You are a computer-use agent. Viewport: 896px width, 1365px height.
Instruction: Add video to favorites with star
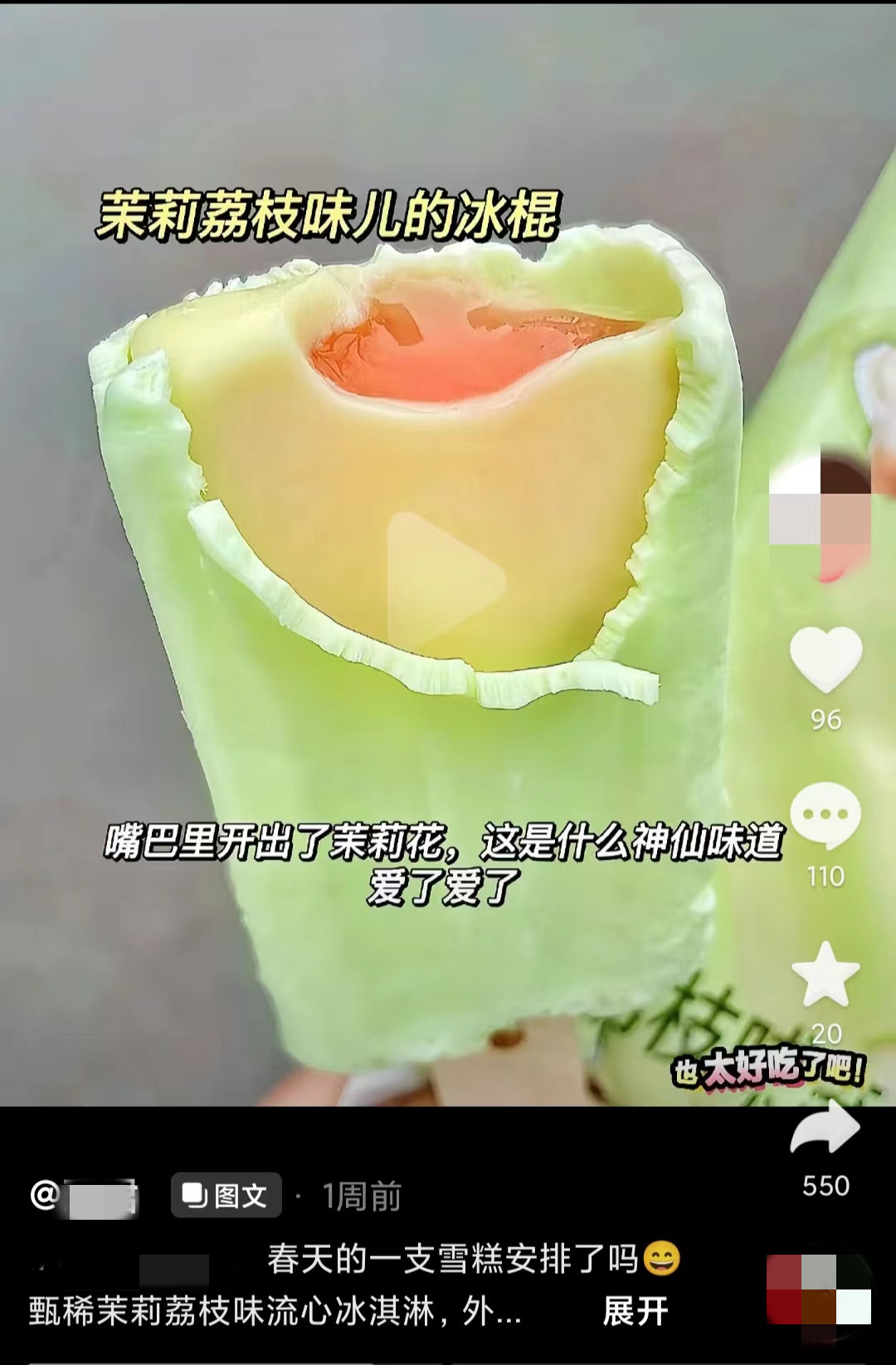[825, 973]
